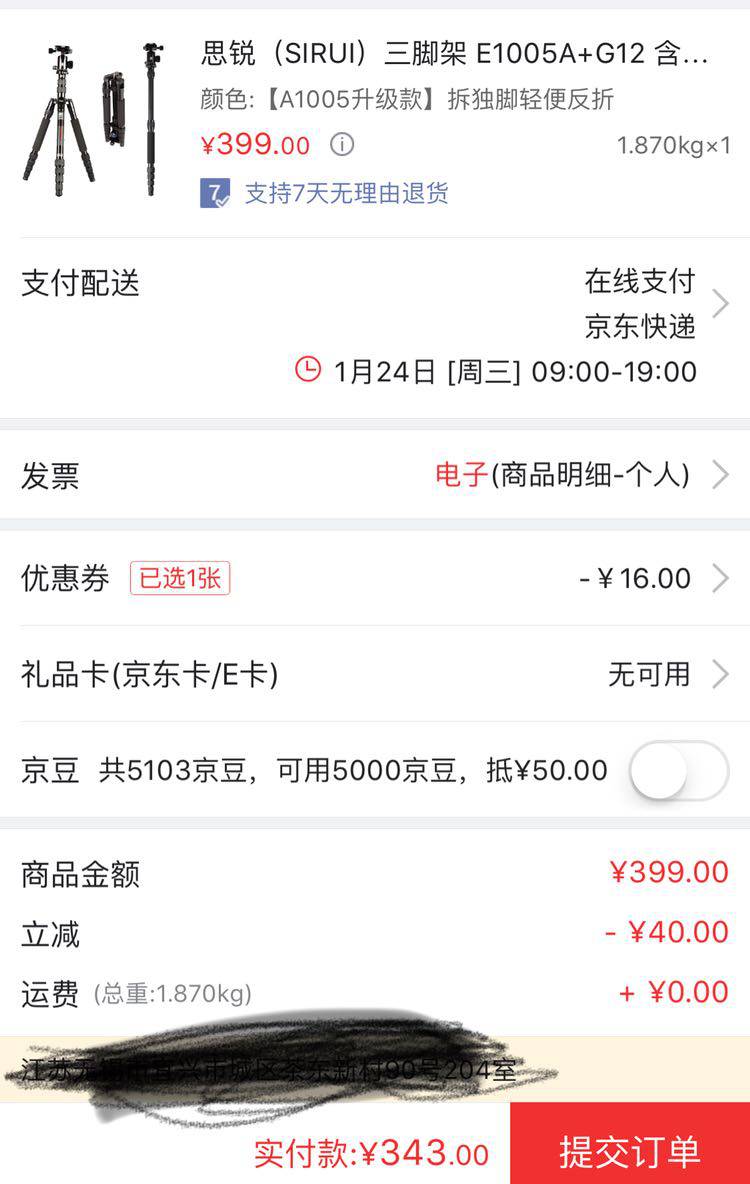Open the 优惠券 coupon selection page
The height and width of the screenshot is (1184, 750).
point(375,578)
